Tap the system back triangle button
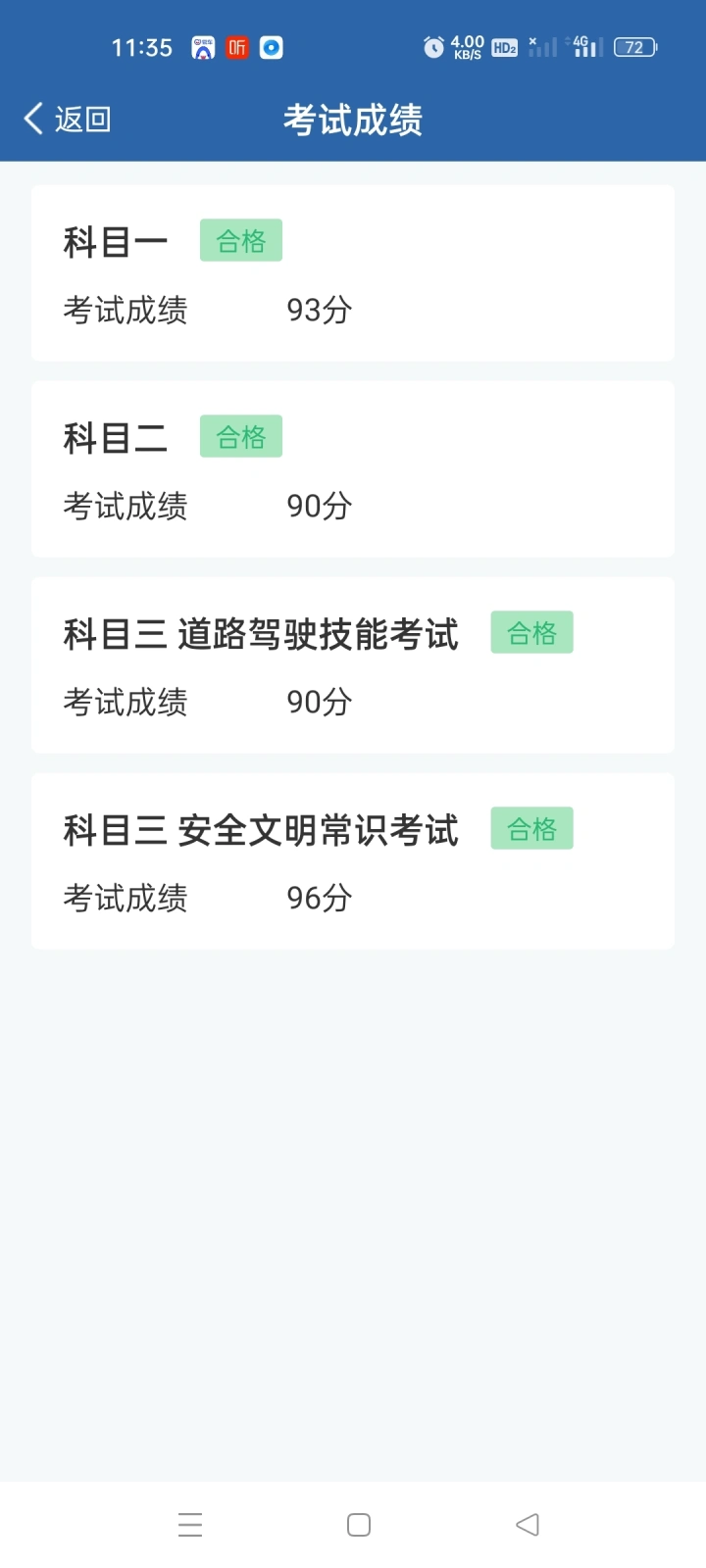The height and width of the screenshot is (1568, 706). [528, 1524]
